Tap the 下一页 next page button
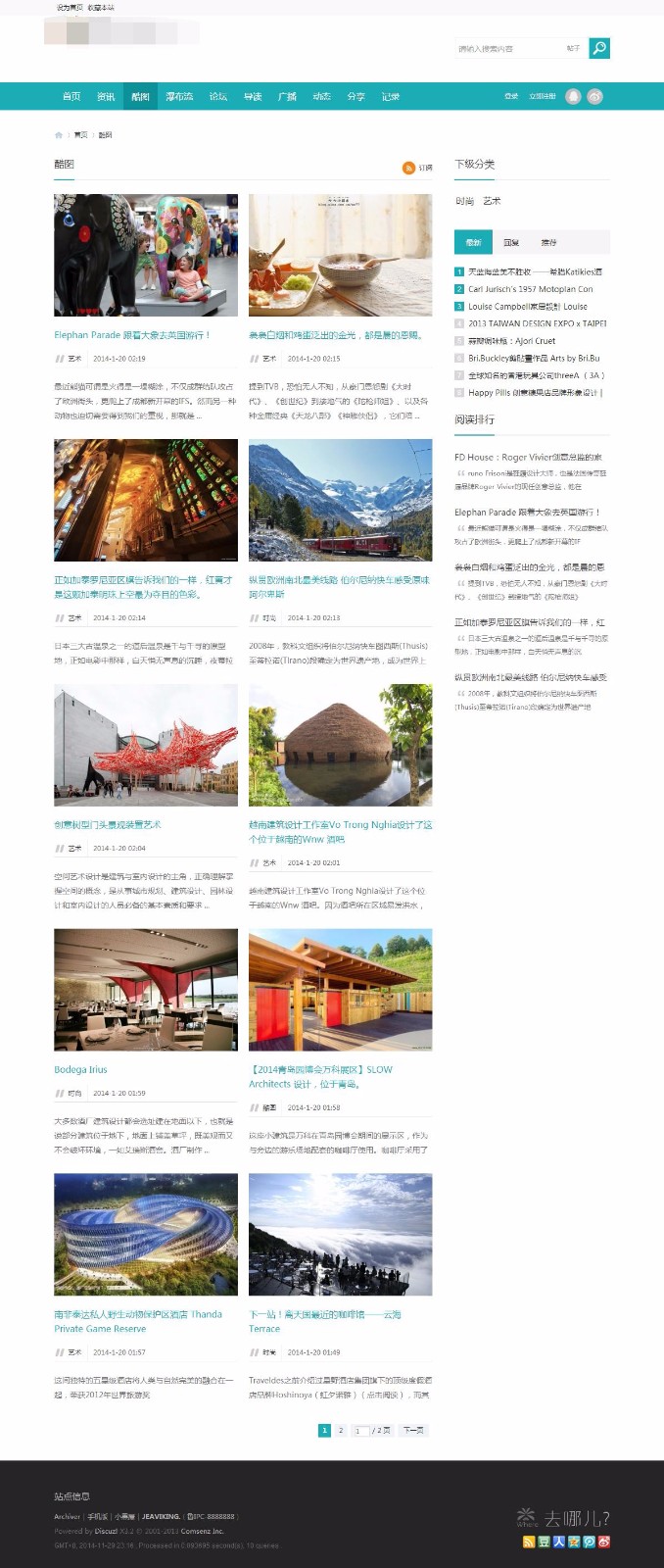The image size is (664, 1568). [x=413, y=1430]
